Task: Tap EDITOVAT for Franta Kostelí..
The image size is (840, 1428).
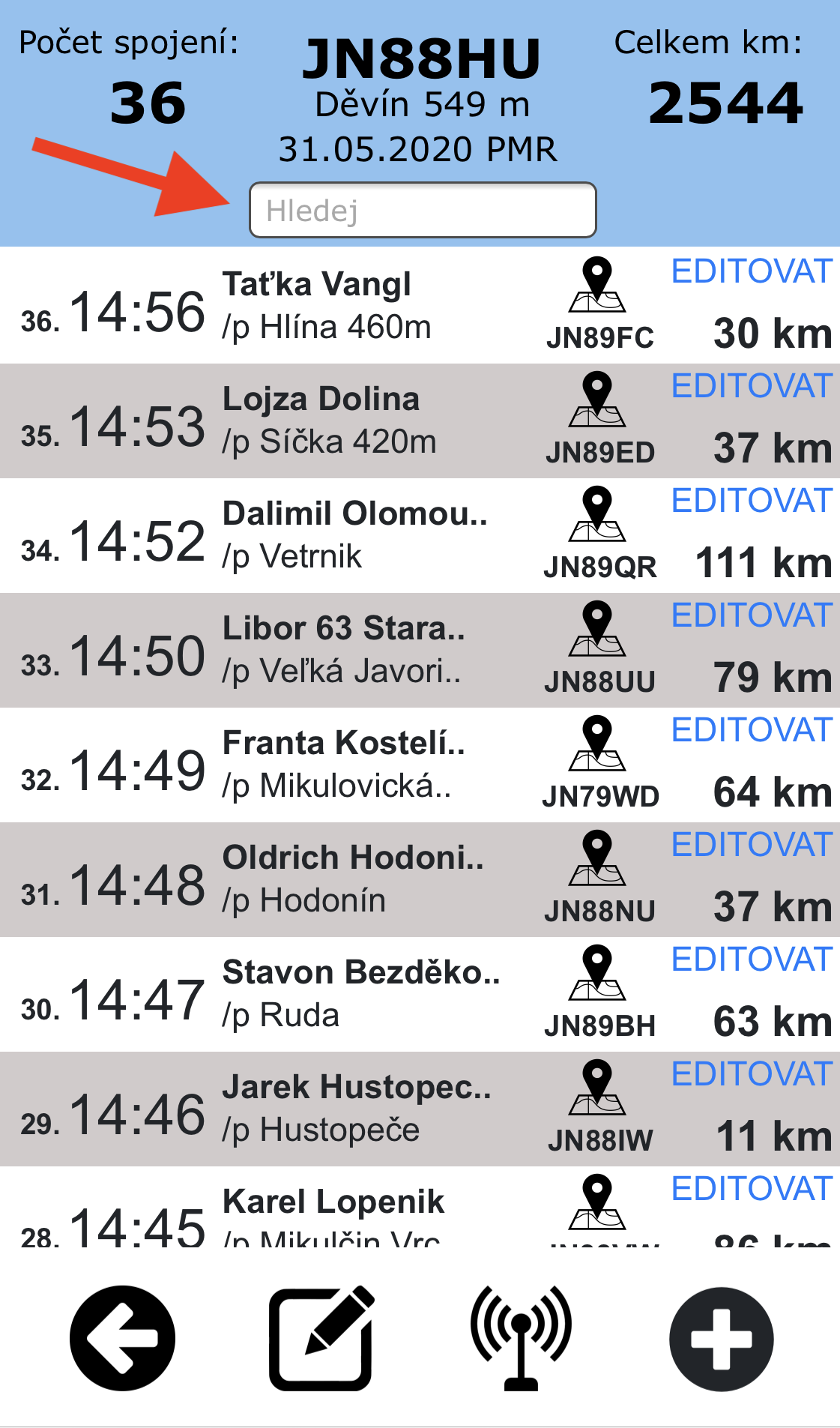Action: tap(752, 730)
